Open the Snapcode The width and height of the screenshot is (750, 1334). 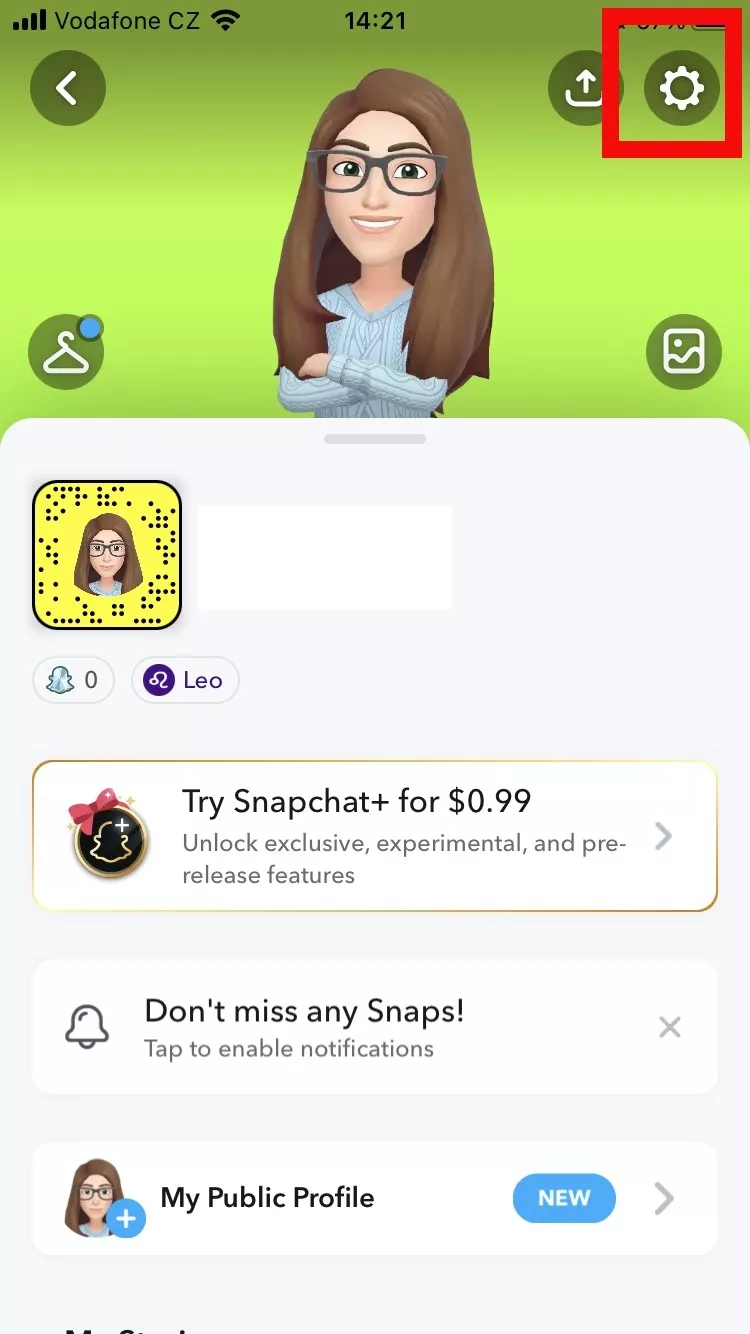click(107, 555)
